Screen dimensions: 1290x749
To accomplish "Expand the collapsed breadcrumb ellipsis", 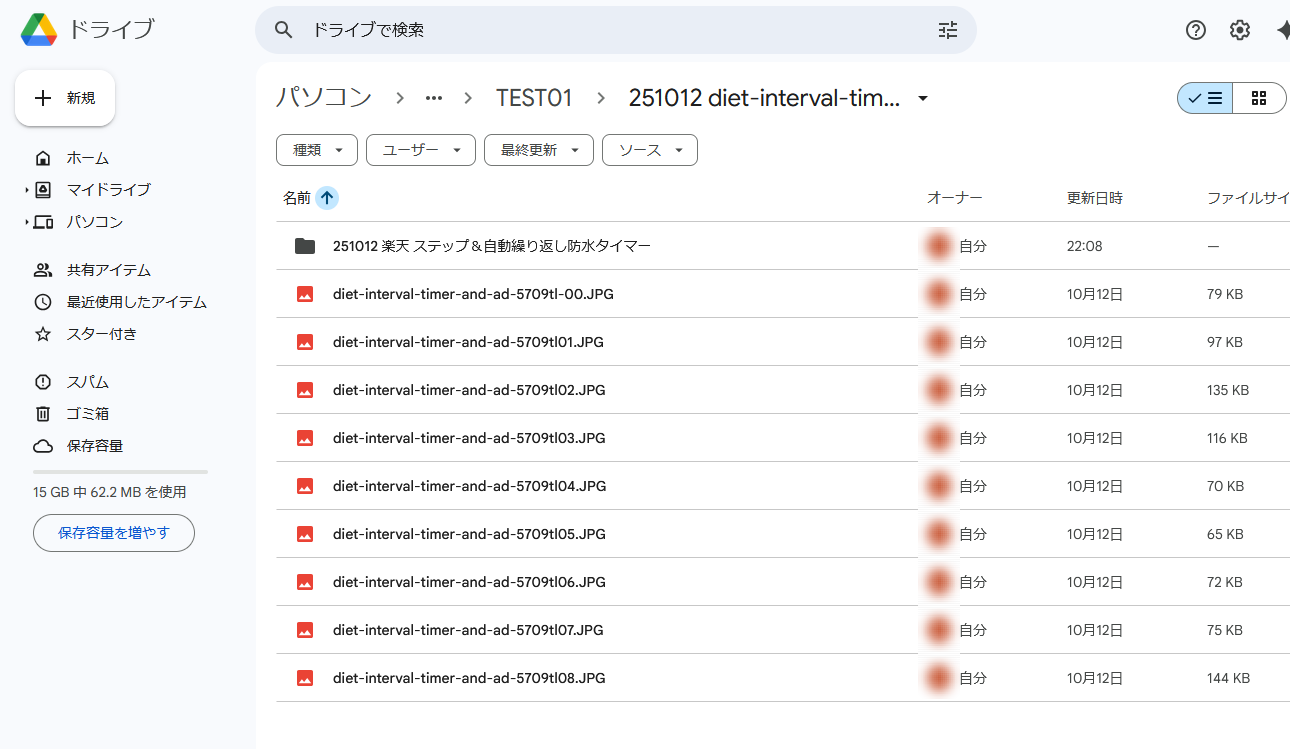I will (x=433, y=98).
